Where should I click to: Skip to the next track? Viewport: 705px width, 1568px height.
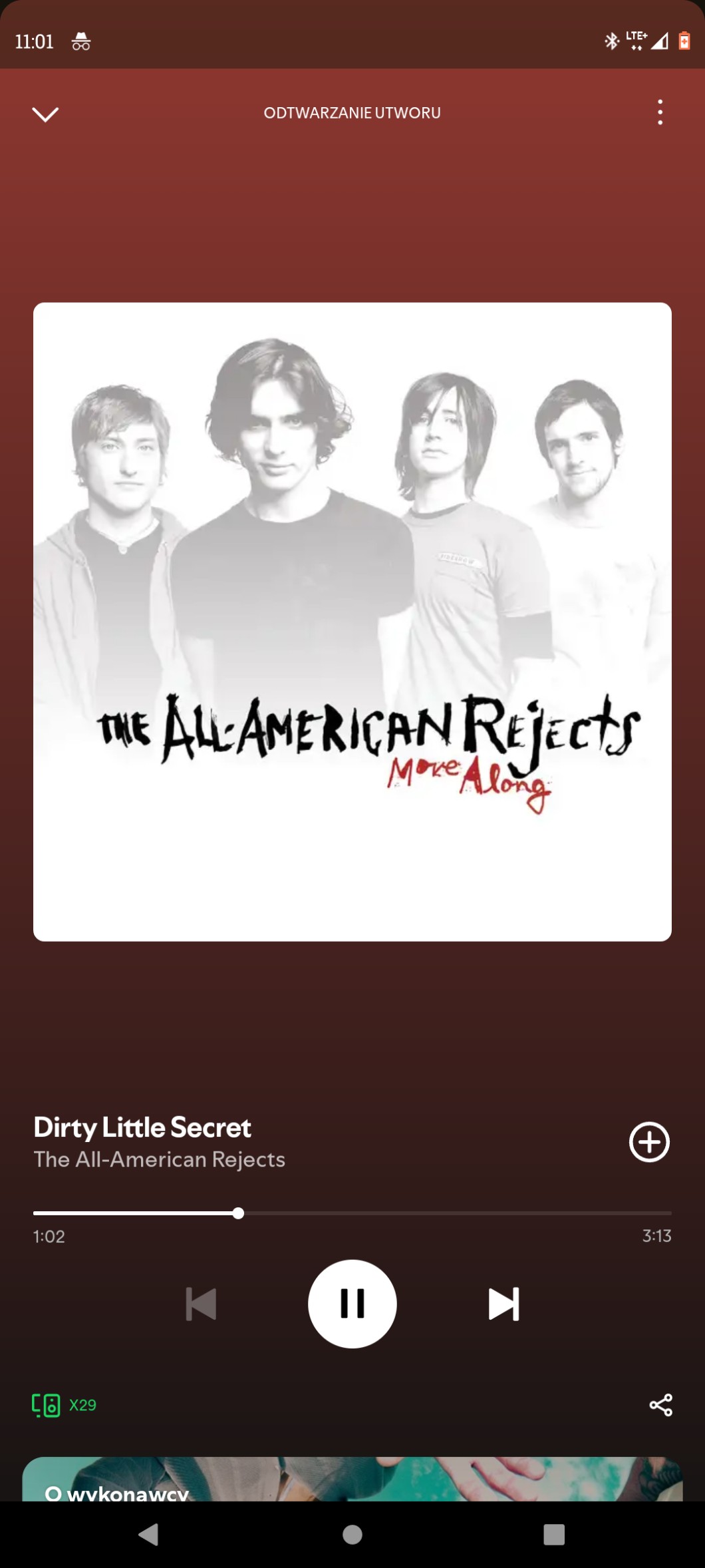point(503,1304)
